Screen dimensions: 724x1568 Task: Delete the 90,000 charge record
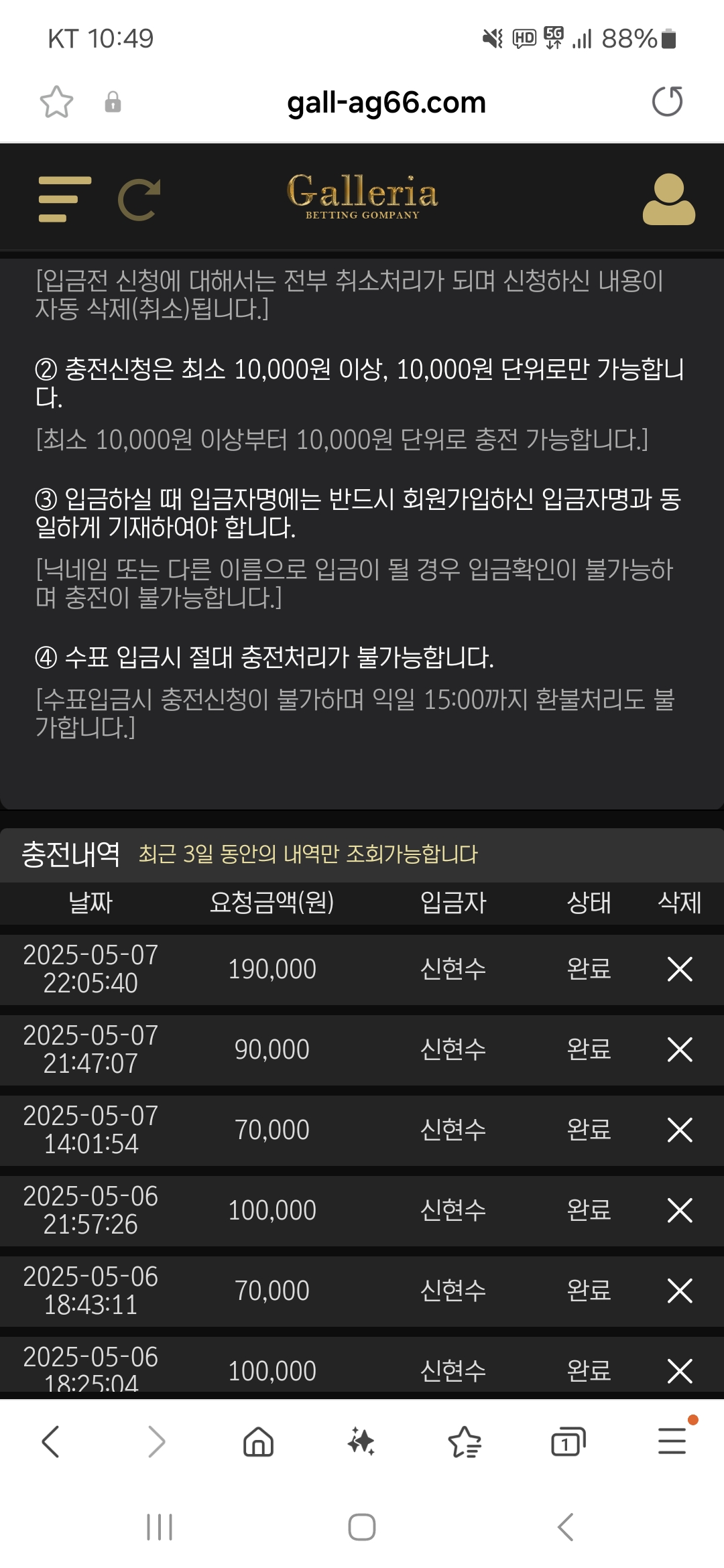[680, 1049]
